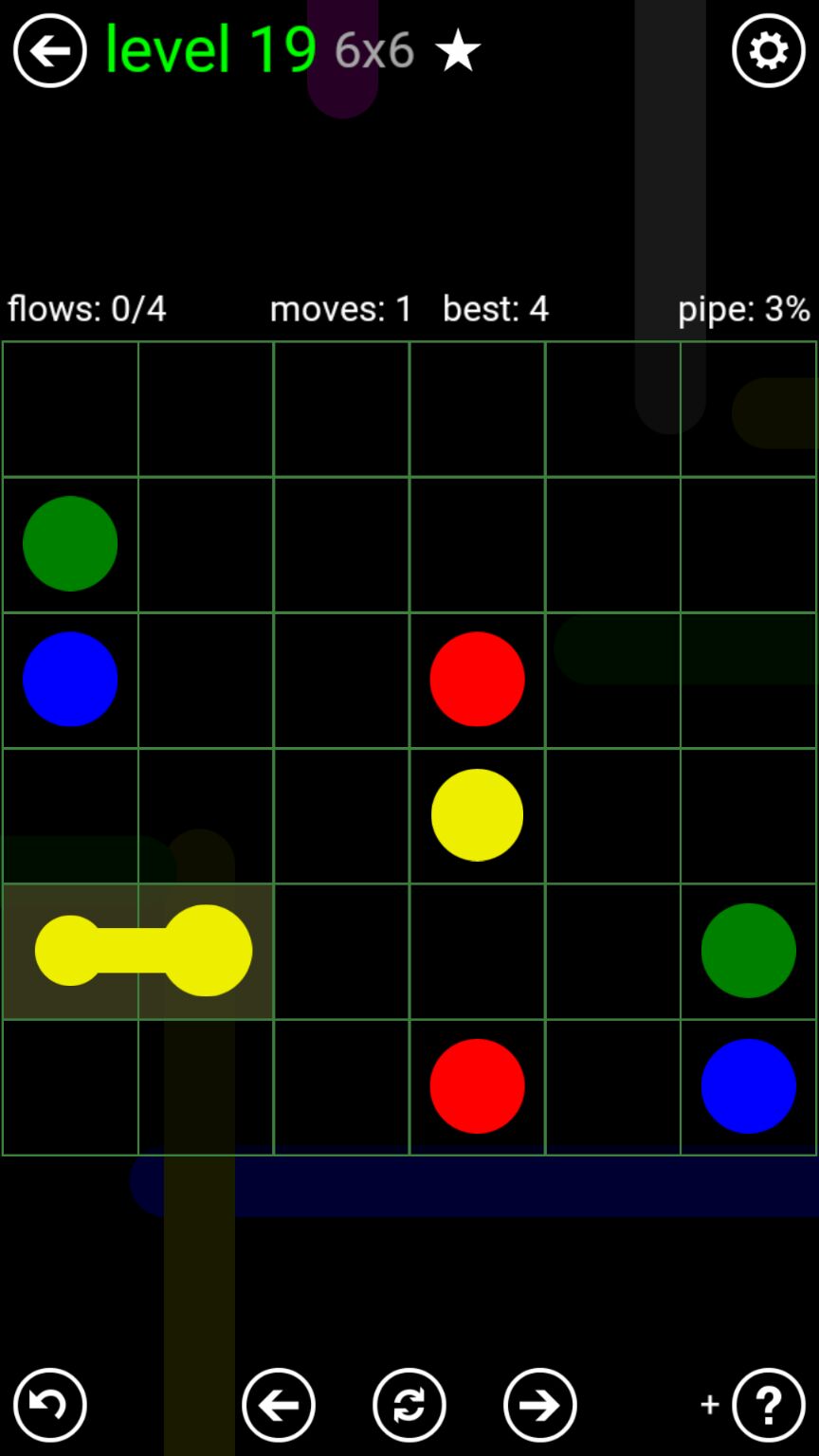The width and height of the screenshot is (819, 1456).
Task: Open the settings gear
Action: (x=768, y=50)
